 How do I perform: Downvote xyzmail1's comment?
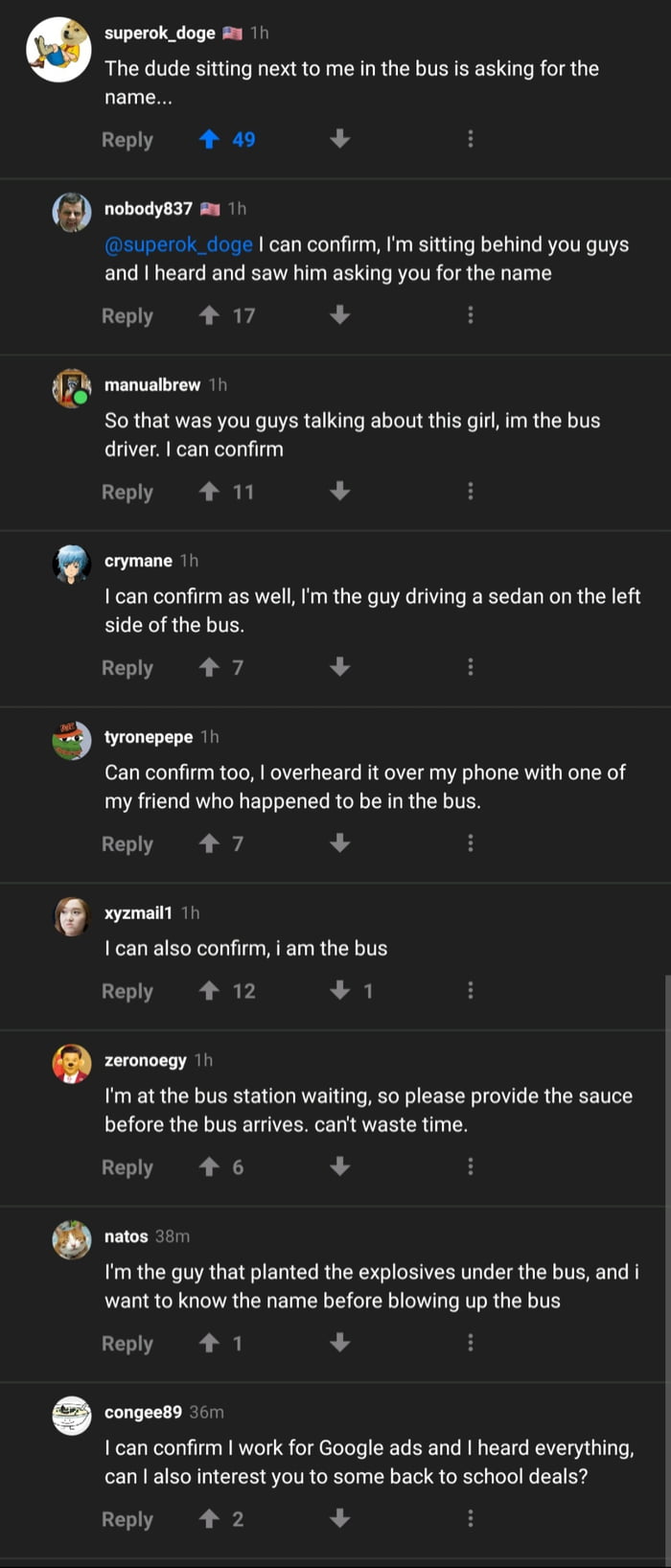(x=339, y=991)
